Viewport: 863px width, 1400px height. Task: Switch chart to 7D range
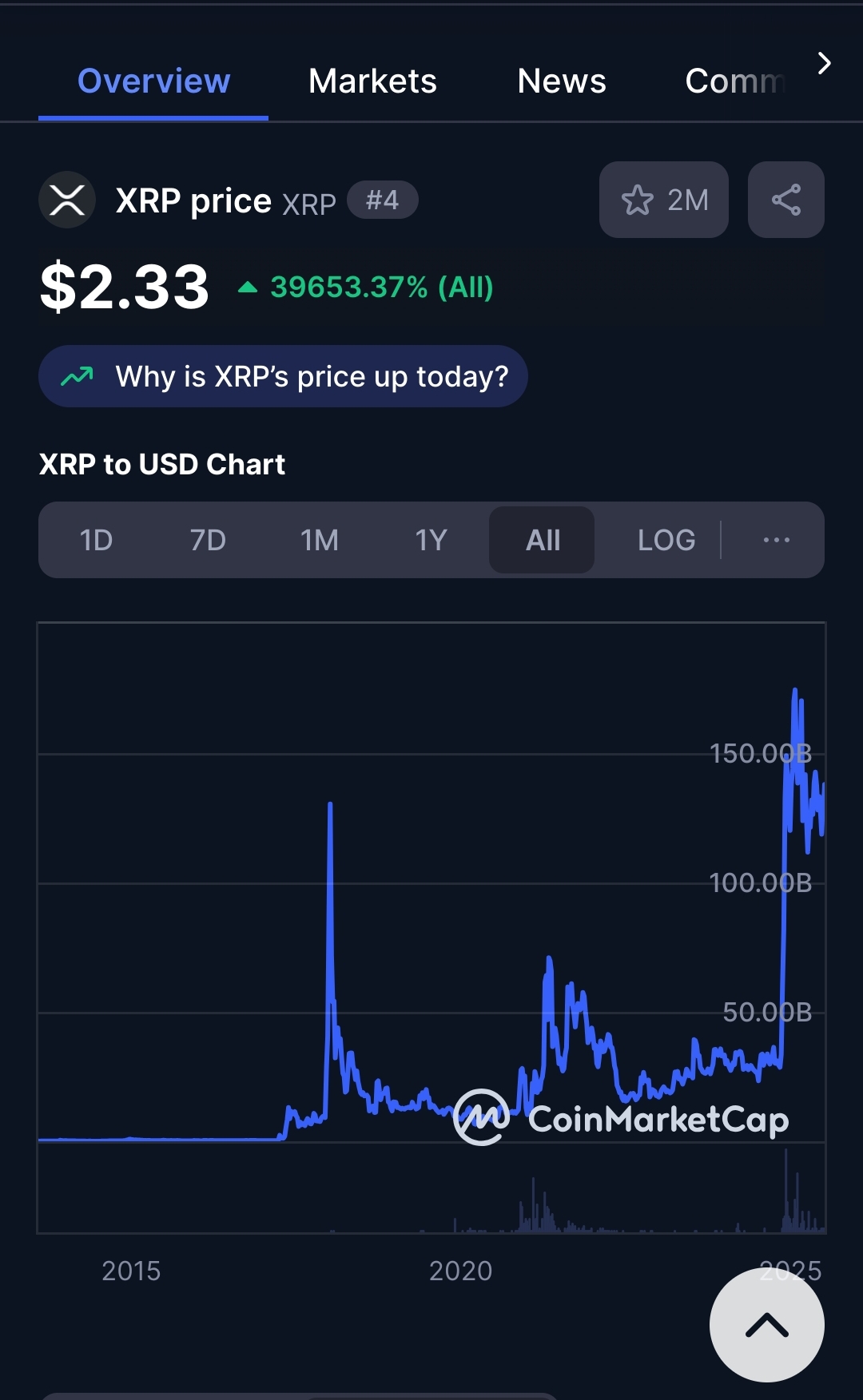[x=208, y=540]
